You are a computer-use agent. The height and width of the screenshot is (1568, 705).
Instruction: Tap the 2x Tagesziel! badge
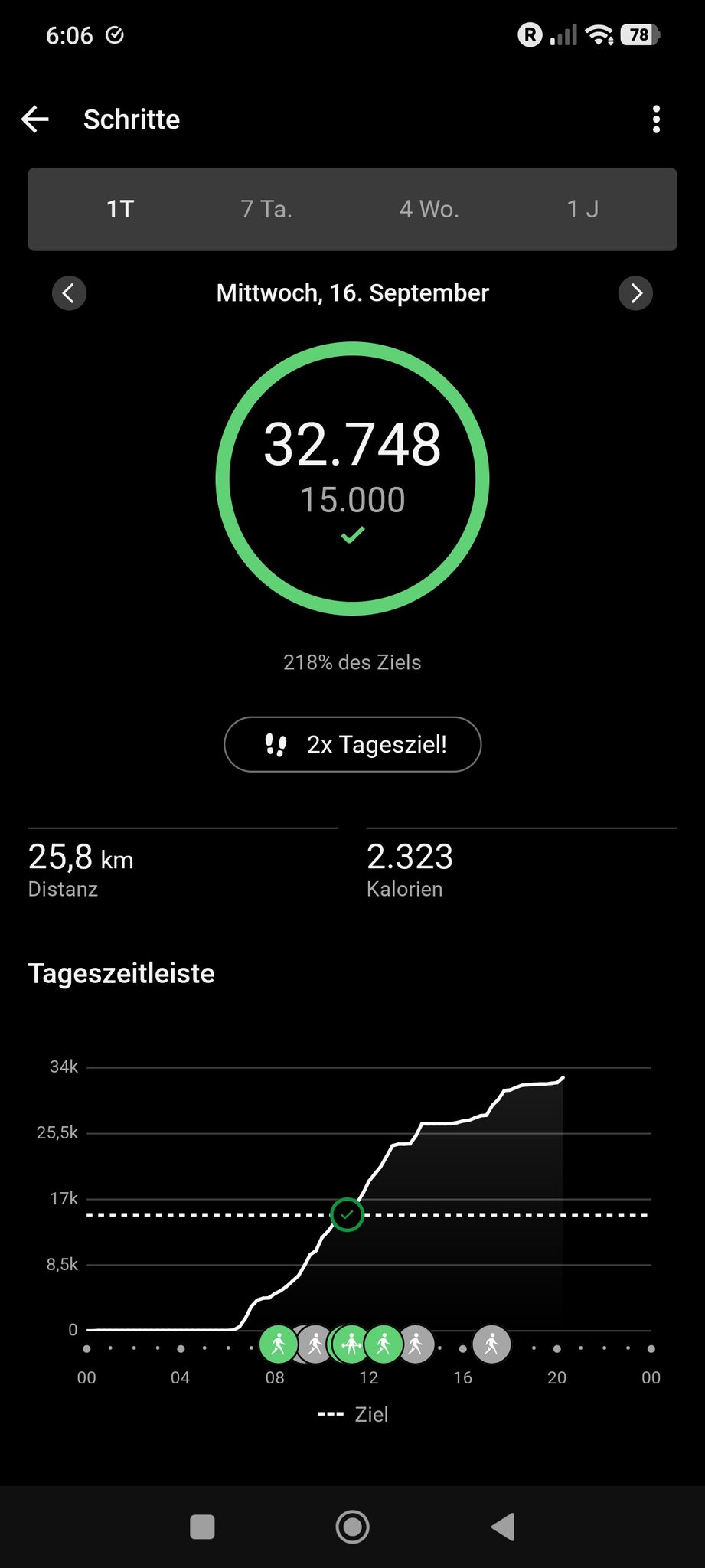click(x=352, y=744)
